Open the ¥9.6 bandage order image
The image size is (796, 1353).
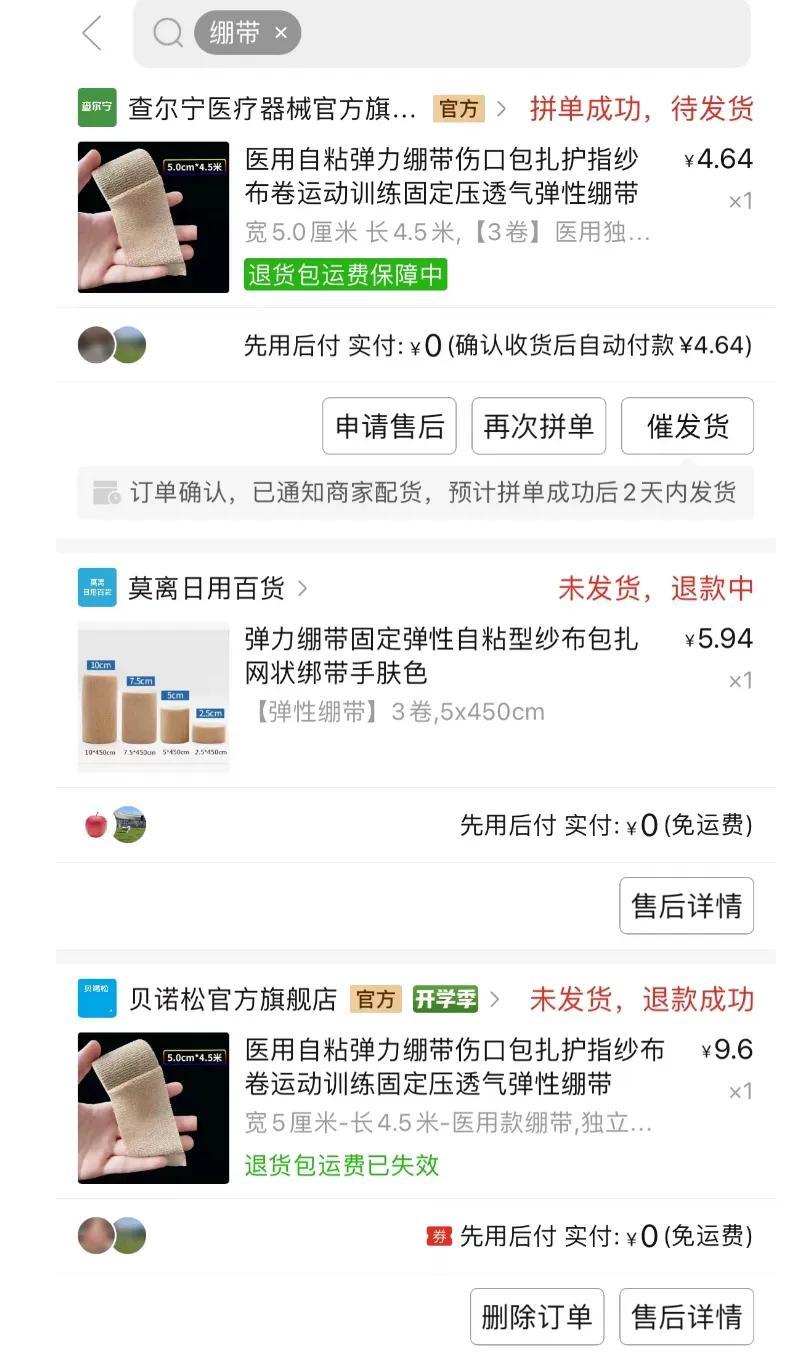click(x=153, y=1108)
